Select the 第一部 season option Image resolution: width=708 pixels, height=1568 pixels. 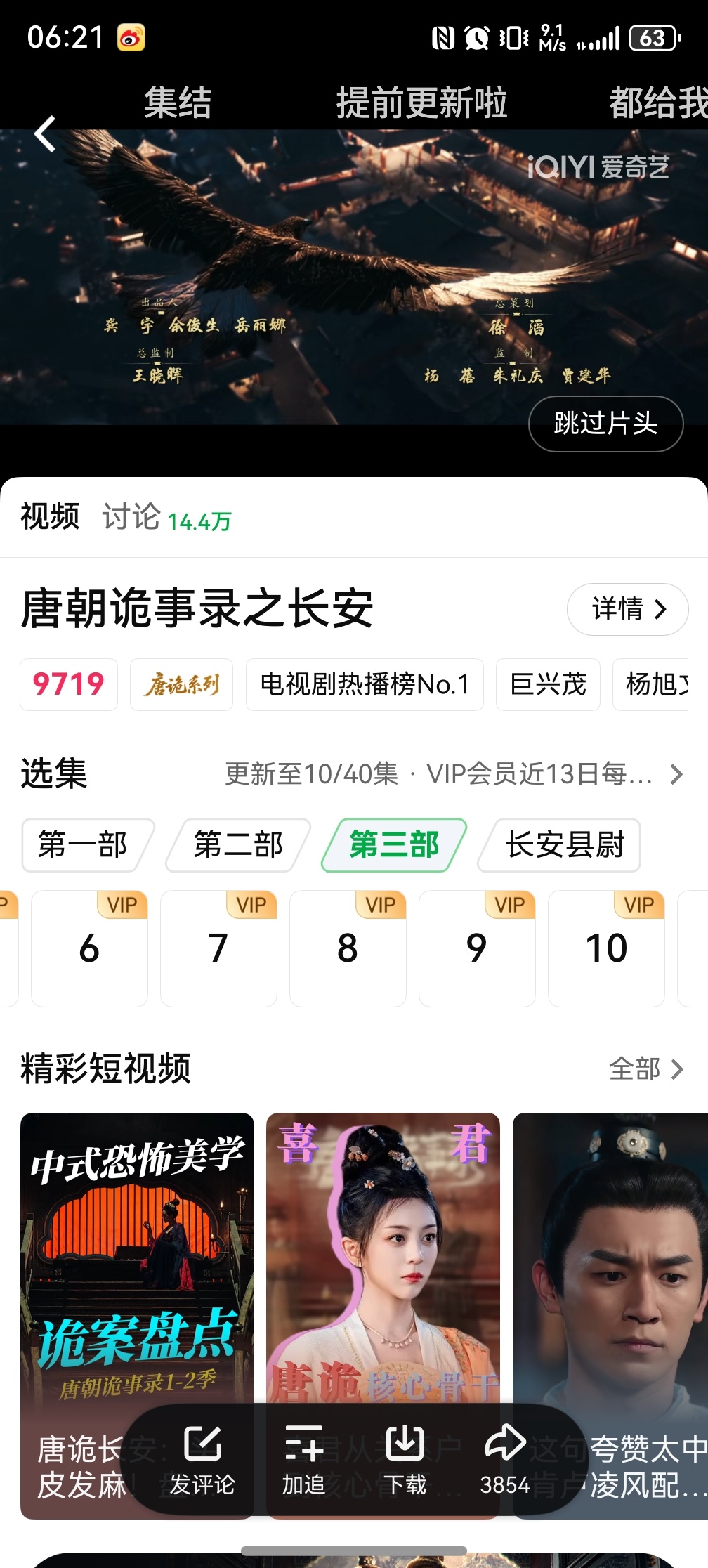point(83,847)
